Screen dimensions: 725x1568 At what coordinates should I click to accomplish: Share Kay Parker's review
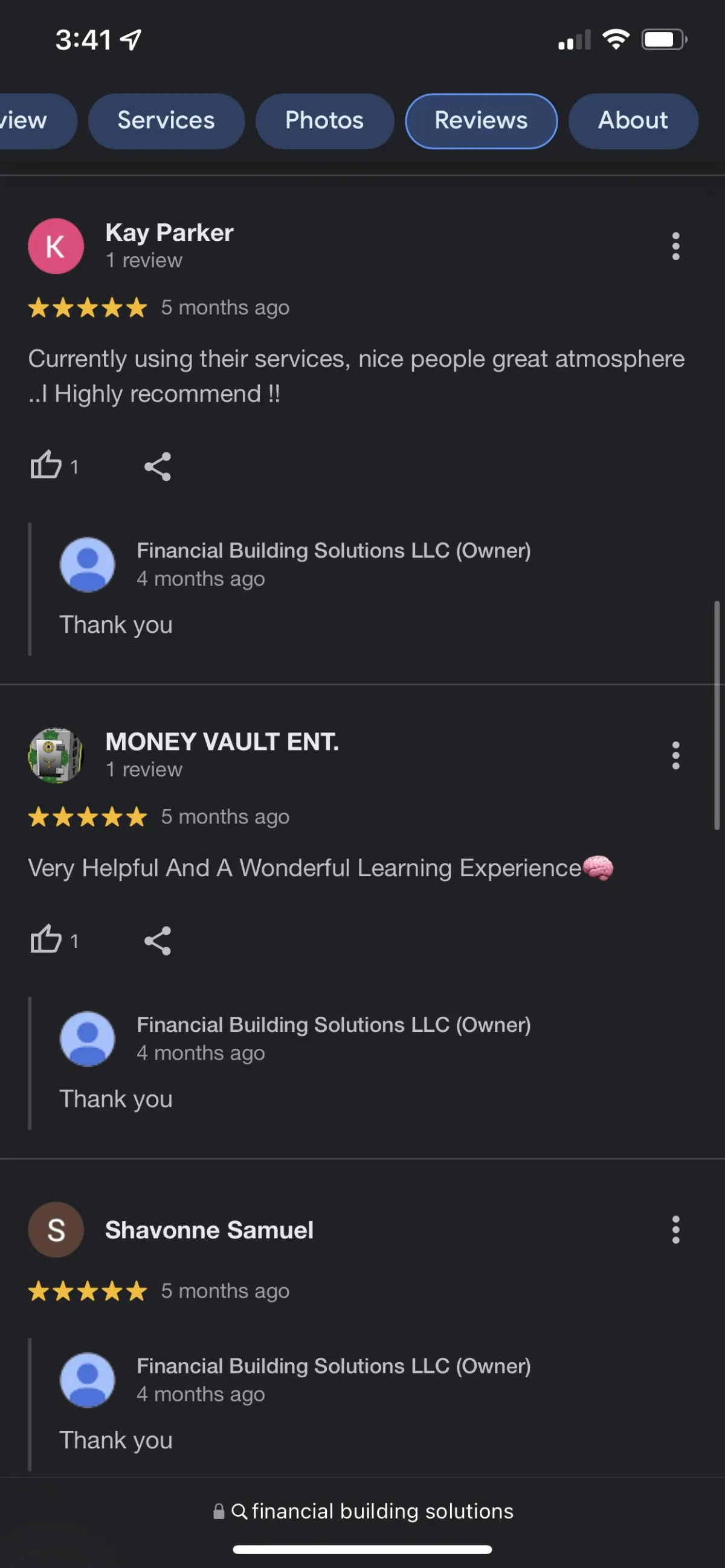[157, 466]
